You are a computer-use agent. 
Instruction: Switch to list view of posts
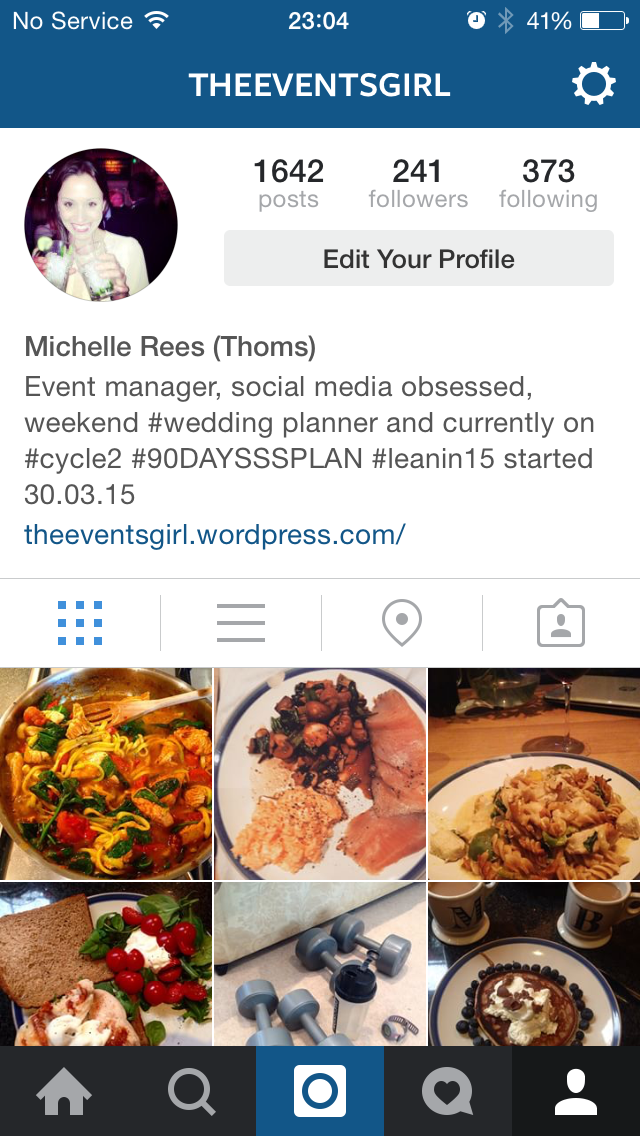point(241,623)
